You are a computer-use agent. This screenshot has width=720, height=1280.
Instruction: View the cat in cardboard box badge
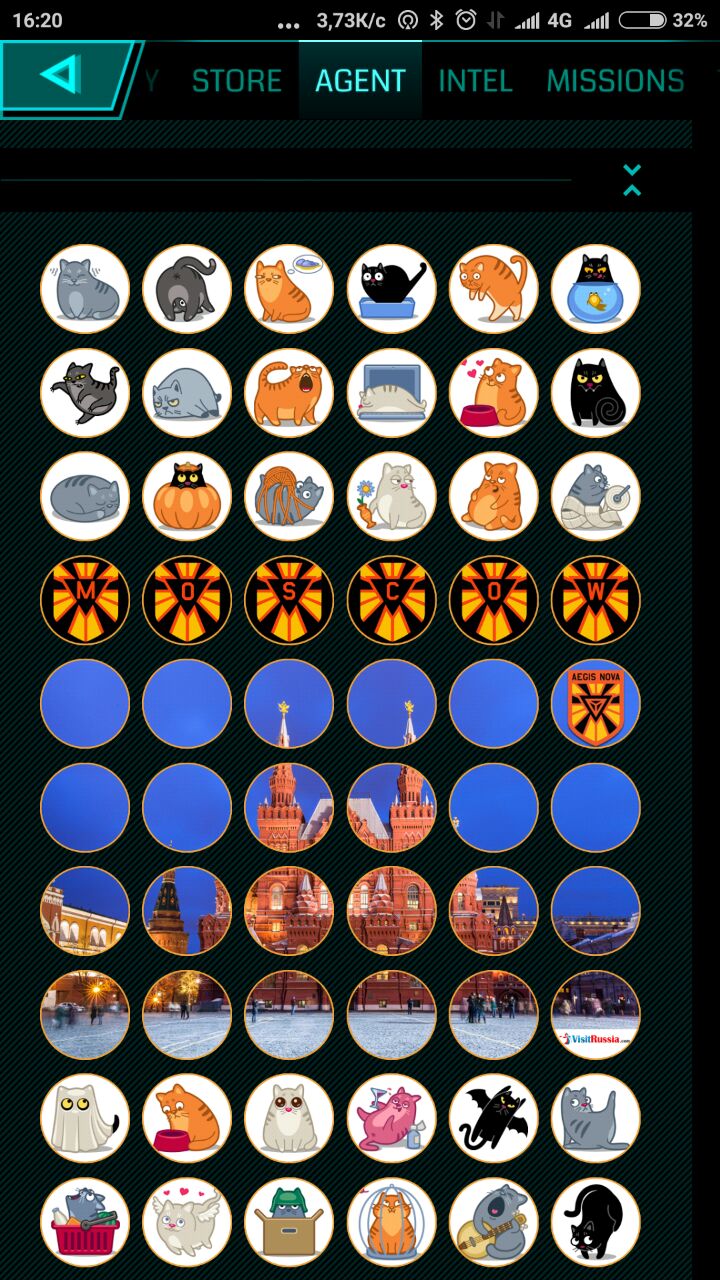tap(289, 1223)
